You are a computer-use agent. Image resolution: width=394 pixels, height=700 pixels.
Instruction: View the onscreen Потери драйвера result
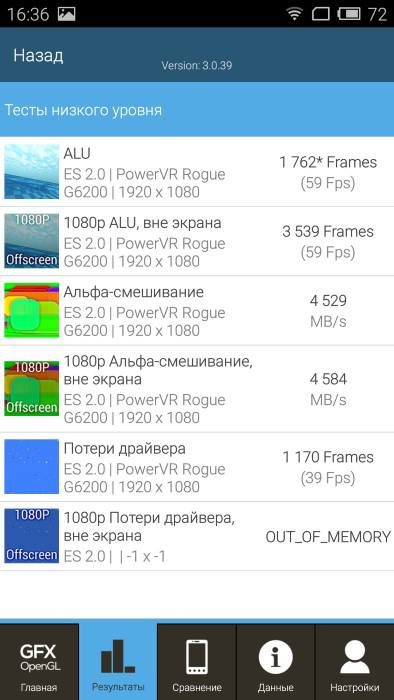click(x=197, y=467)
